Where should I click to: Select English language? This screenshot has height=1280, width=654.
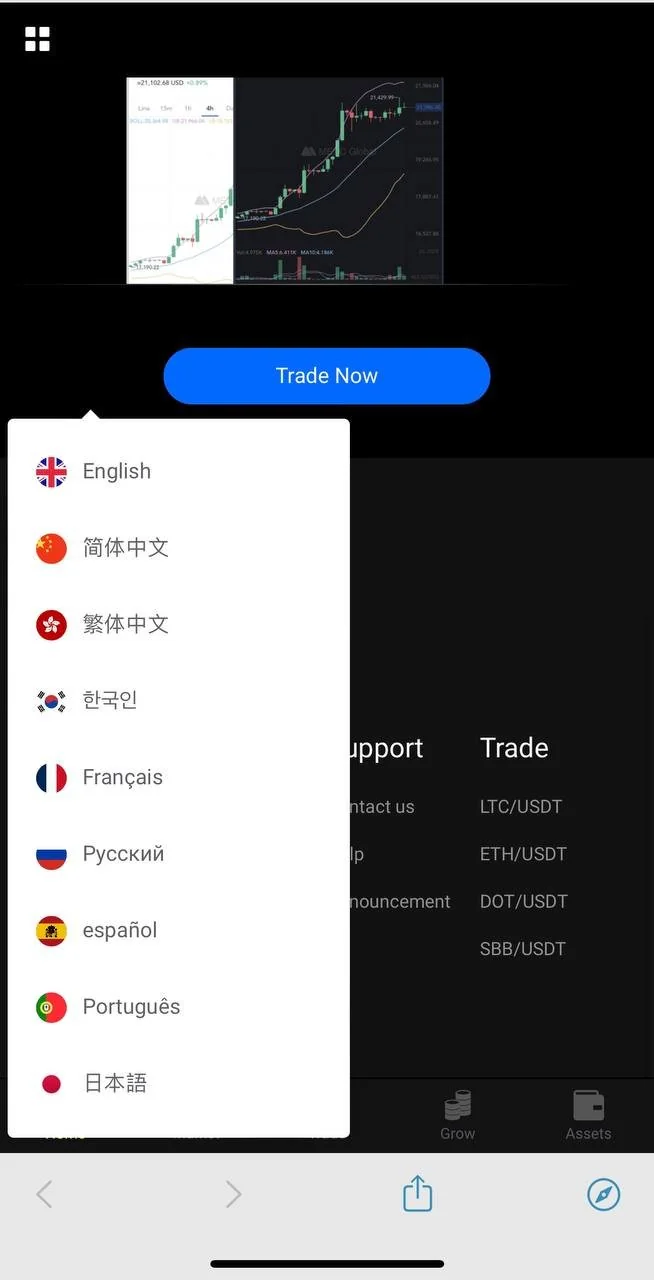click(x=116, y=471)
